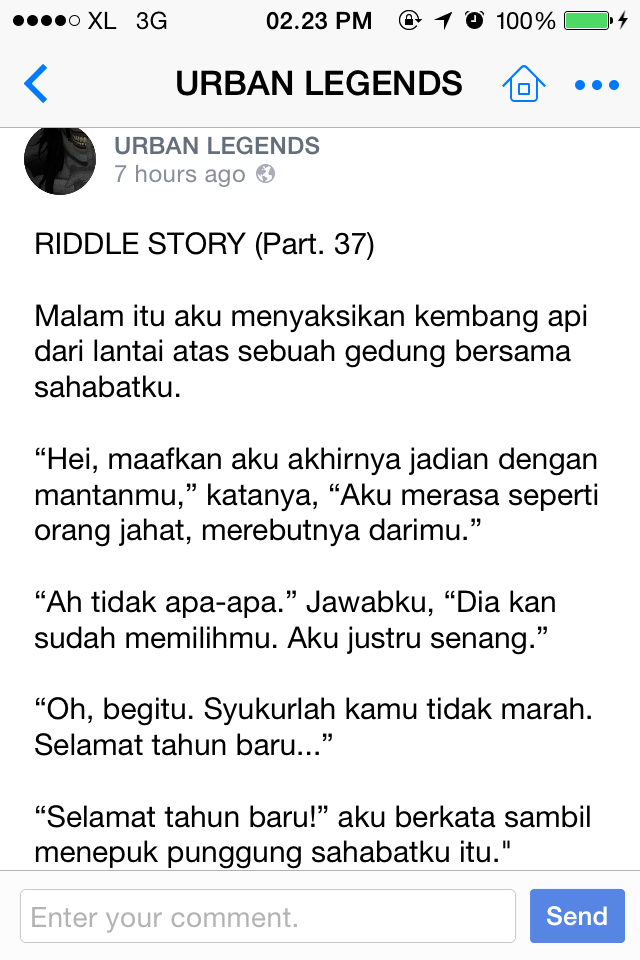This screenshot has width=640, height=960.
Task: Tap the Send button
Action: (577, 916)
